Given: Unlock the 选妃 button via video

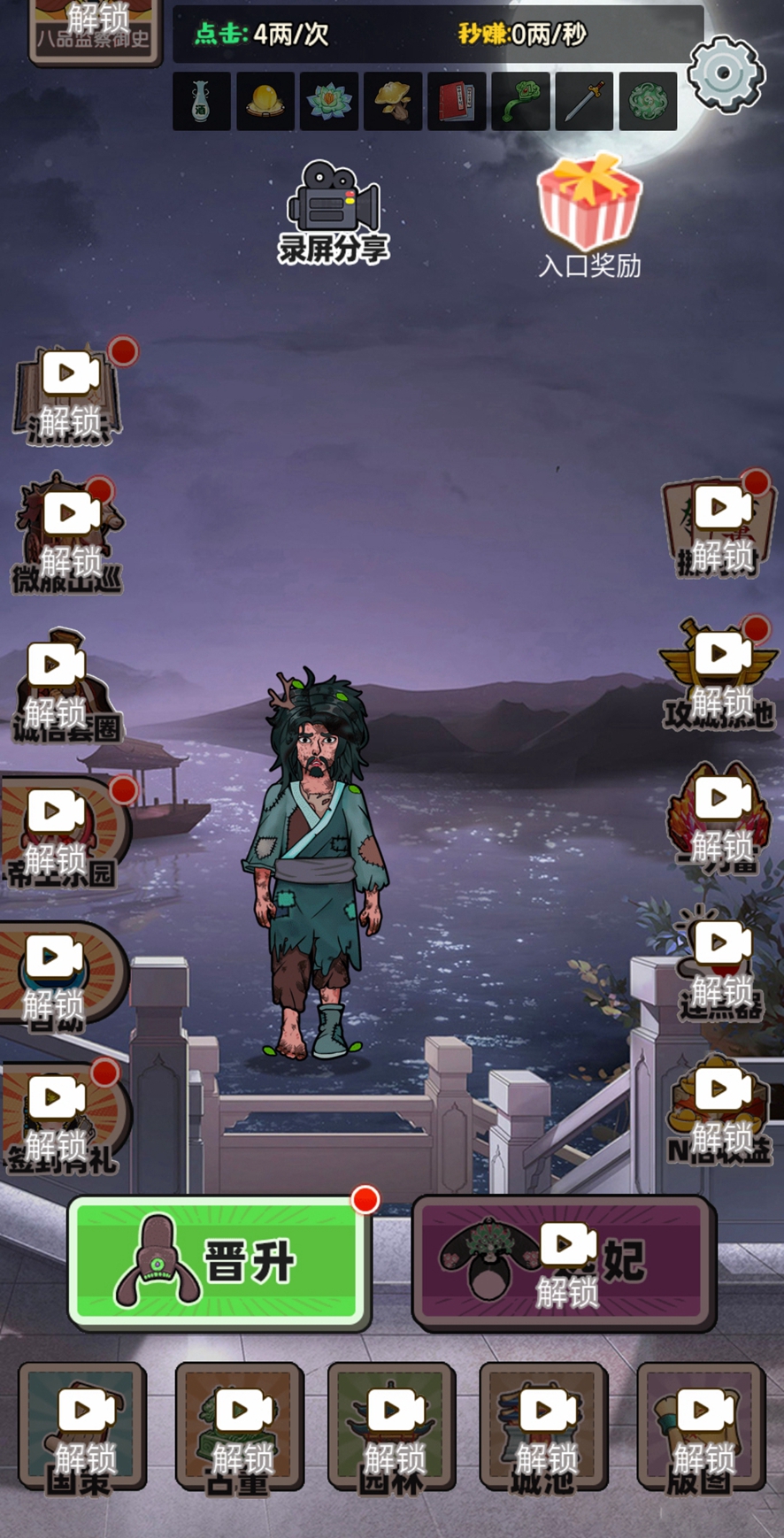Looking at the screenshot, I should 564,1263.
